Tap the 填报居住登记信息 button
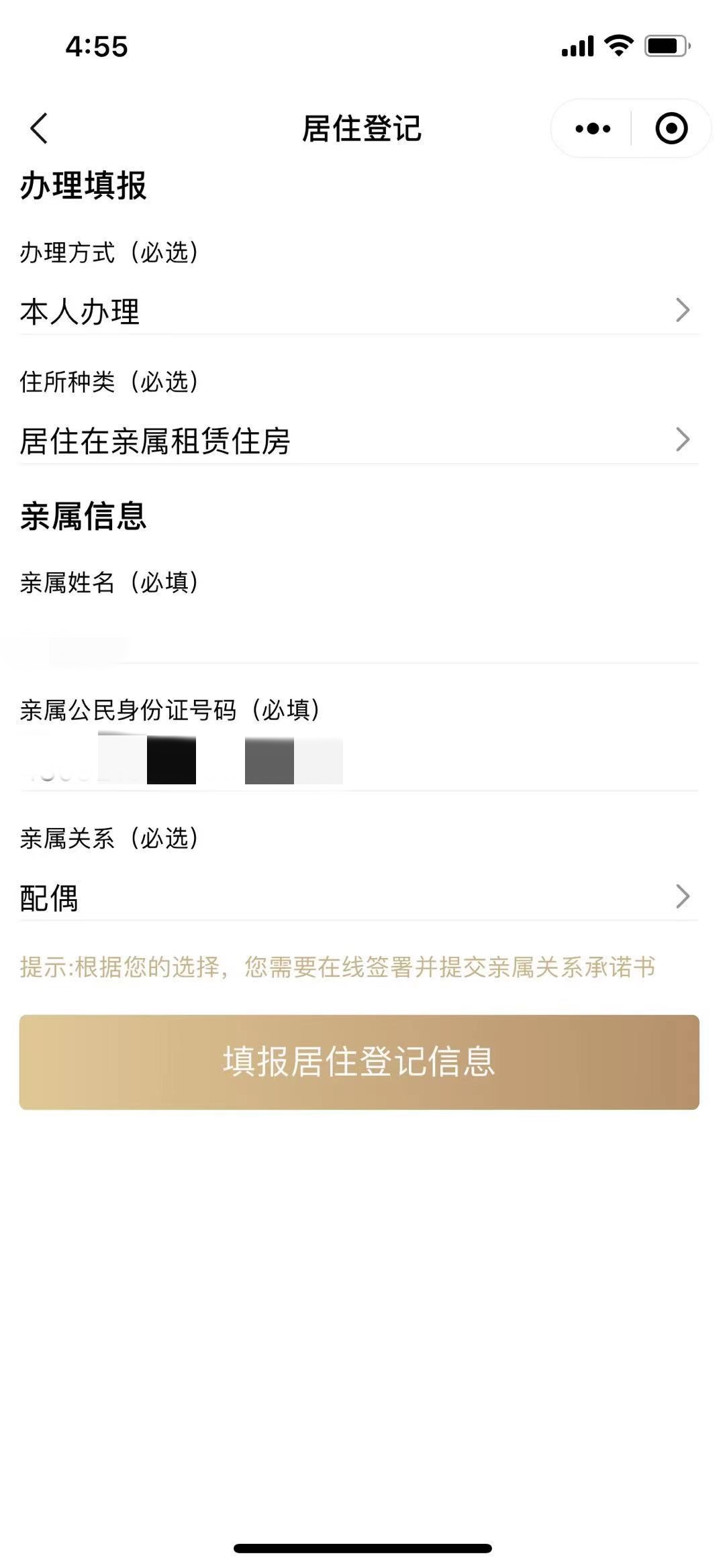Image resolution: width=725 pixels, height=1568 pixels. coord(359,1062)
